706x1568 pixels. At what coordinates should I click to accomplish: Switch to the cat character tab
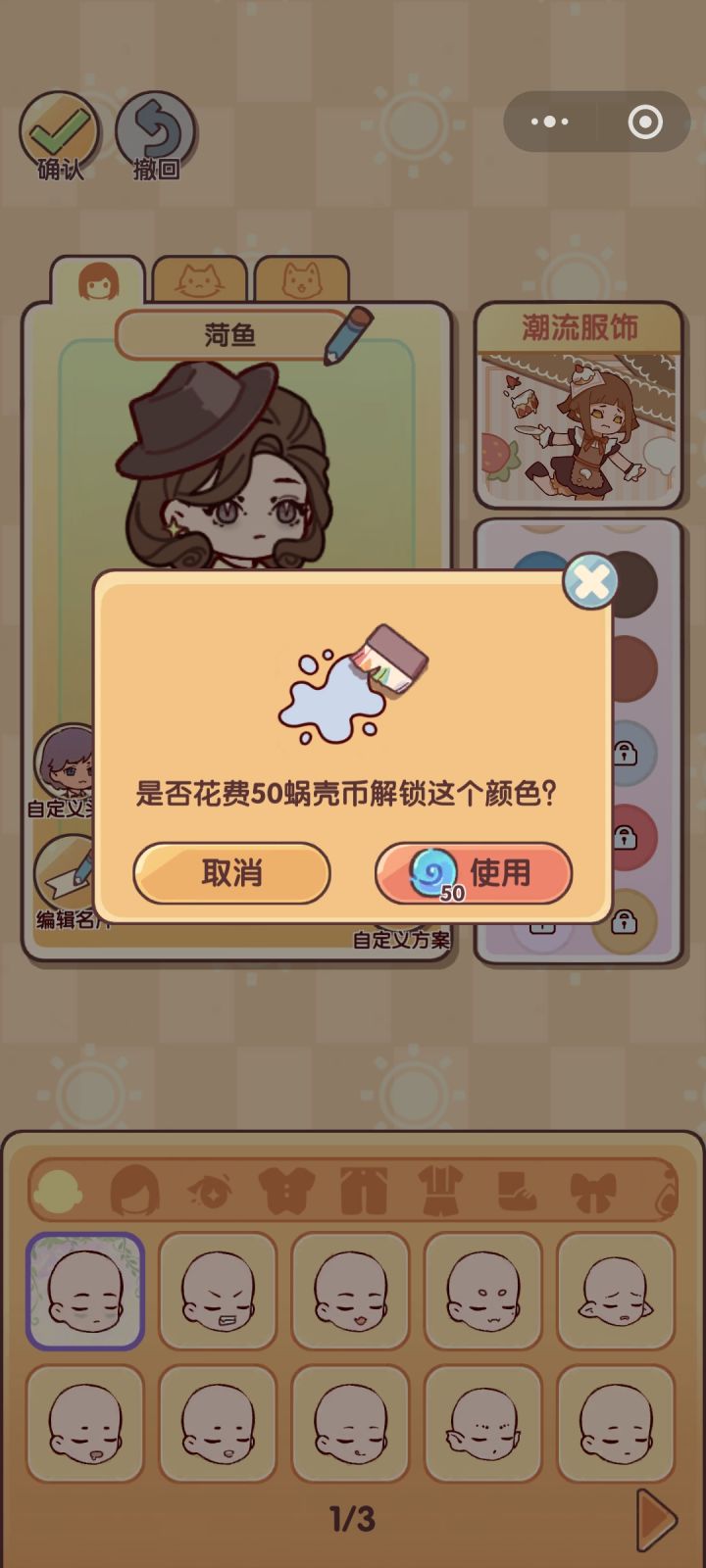pos(199,279)
